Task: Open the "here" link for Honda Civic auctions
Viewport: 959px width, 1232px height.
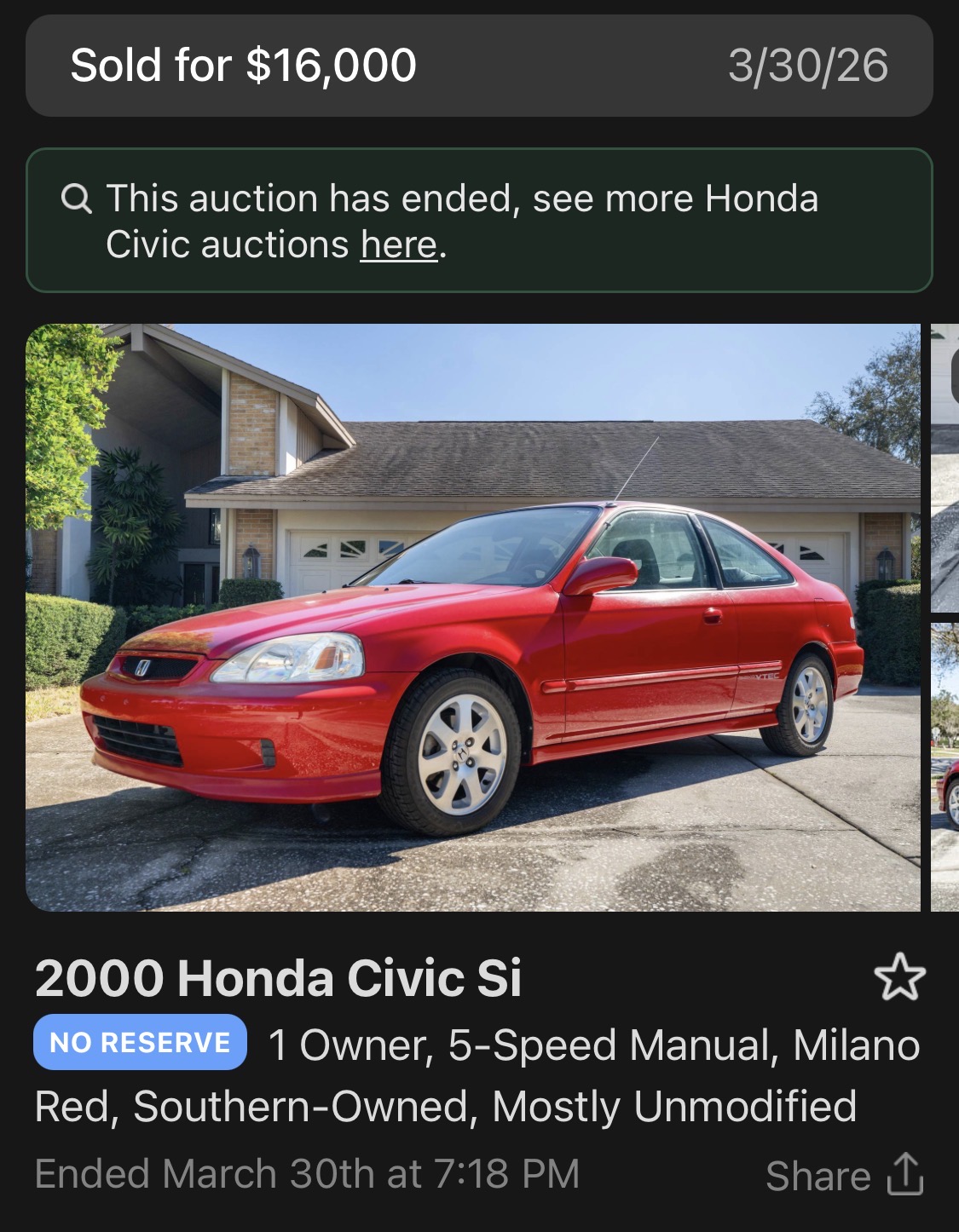Action: pyautogui.click(x=398, y=245)
